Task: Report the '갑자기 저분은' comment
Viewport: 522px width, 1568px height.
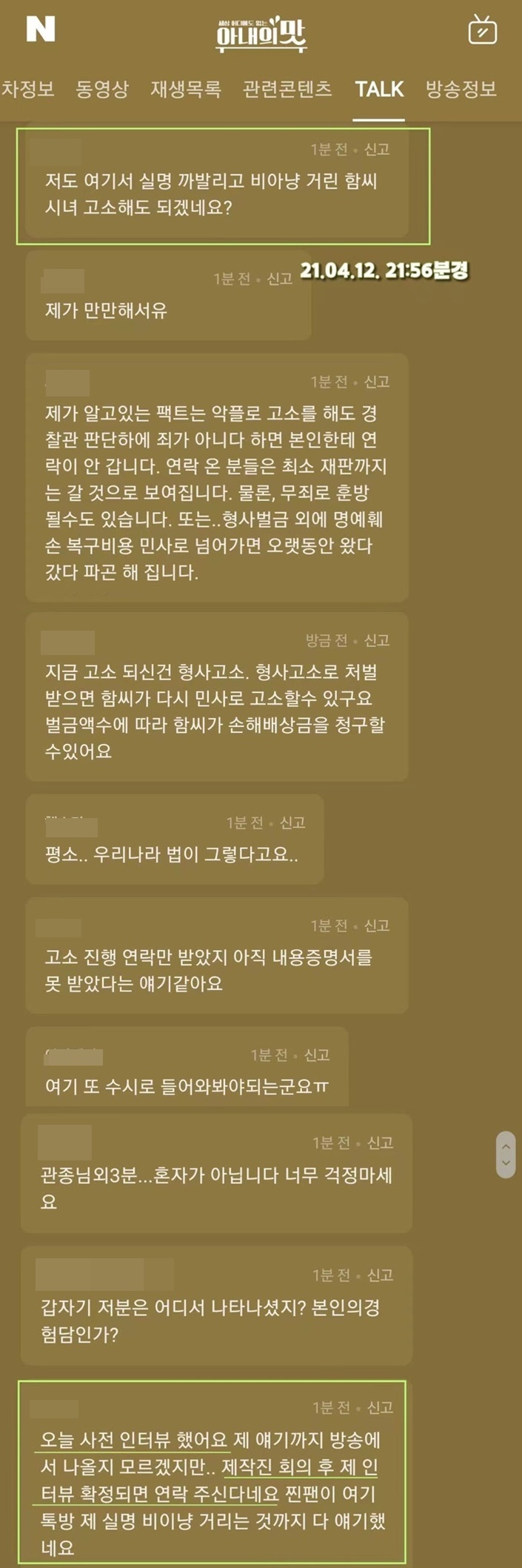Action: (380, 1275)
